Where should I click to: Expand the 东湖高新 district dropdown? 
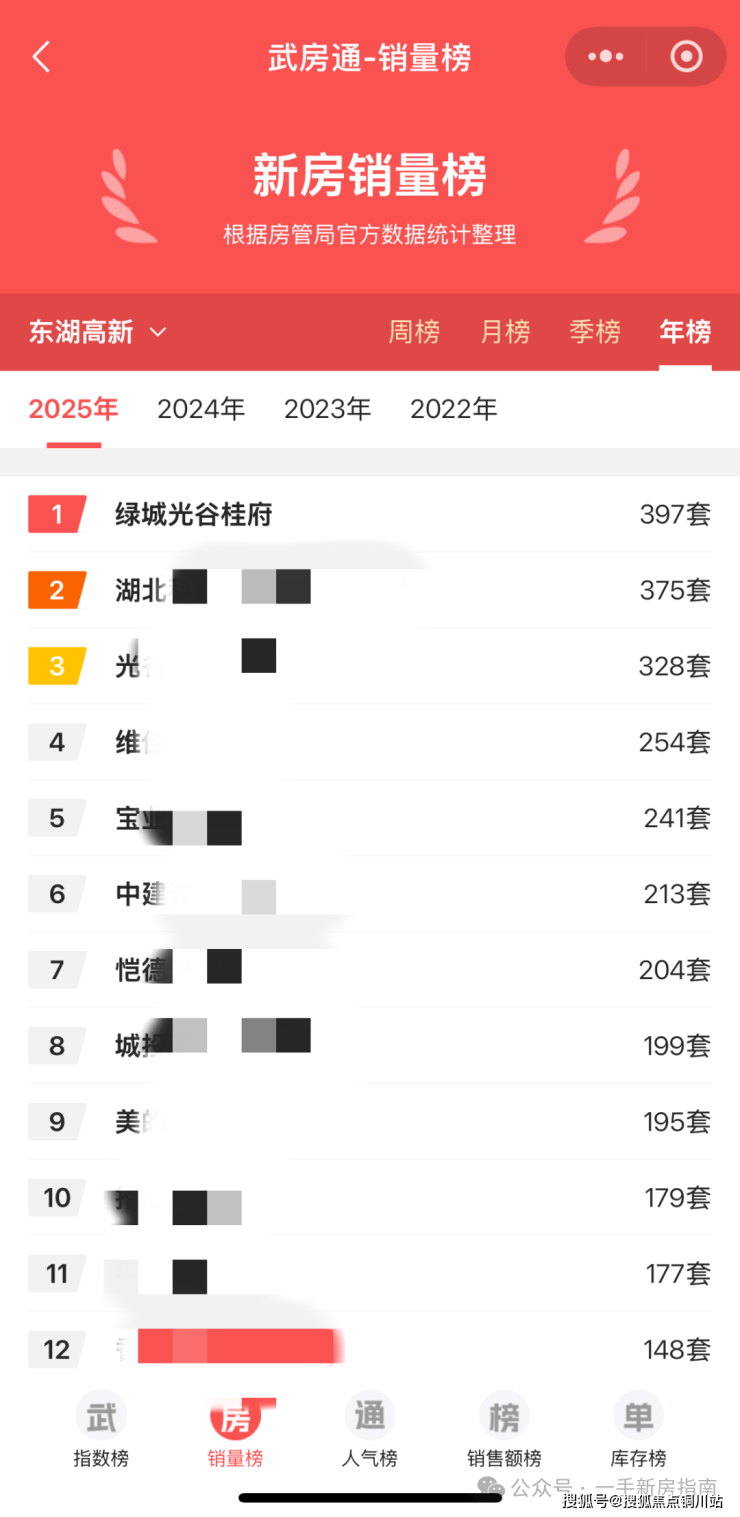(x=97, y=332)
